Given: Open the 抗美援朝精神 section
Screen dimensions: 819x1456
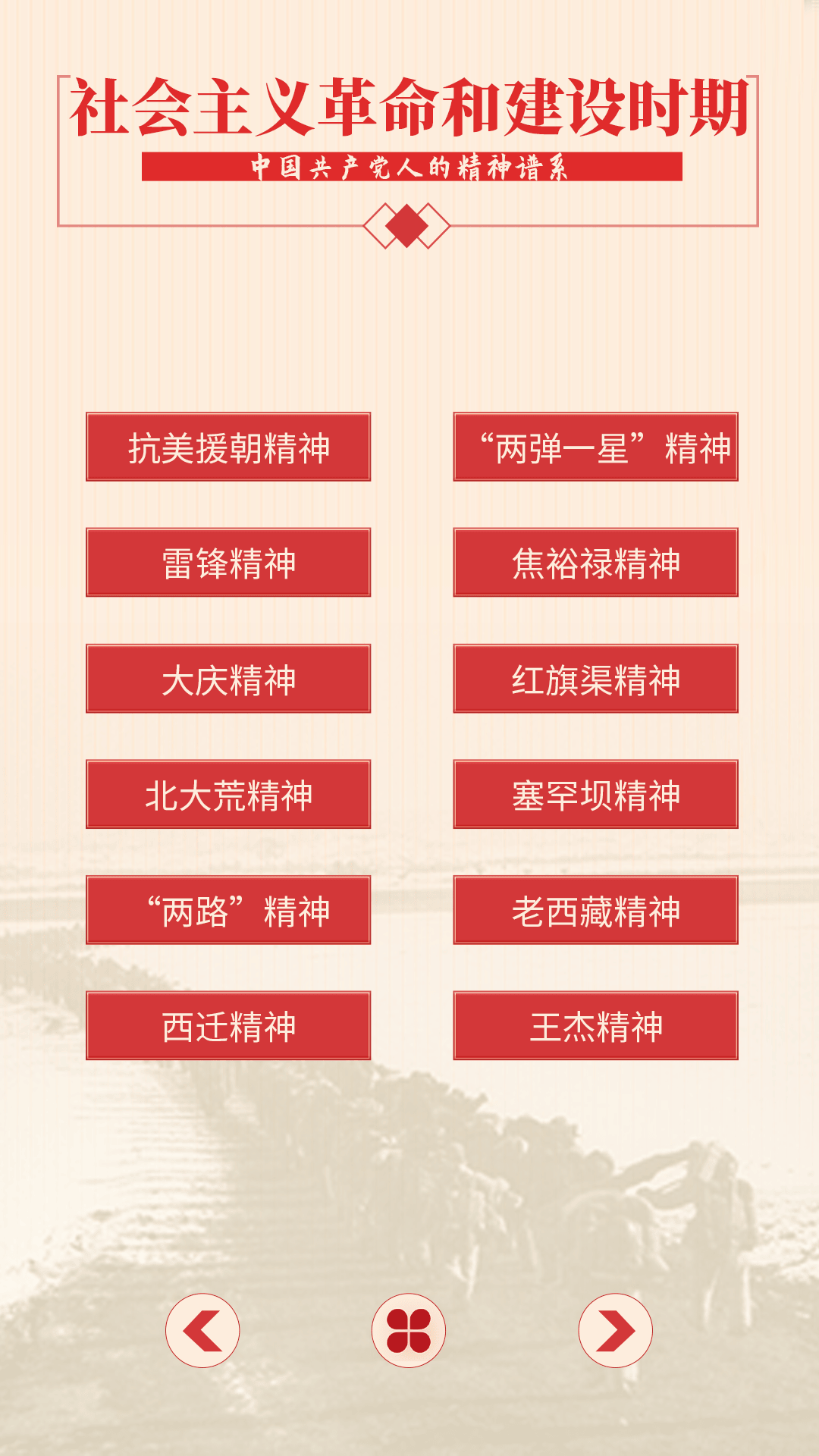Looking at the screenshot, I should click(228, 447).
